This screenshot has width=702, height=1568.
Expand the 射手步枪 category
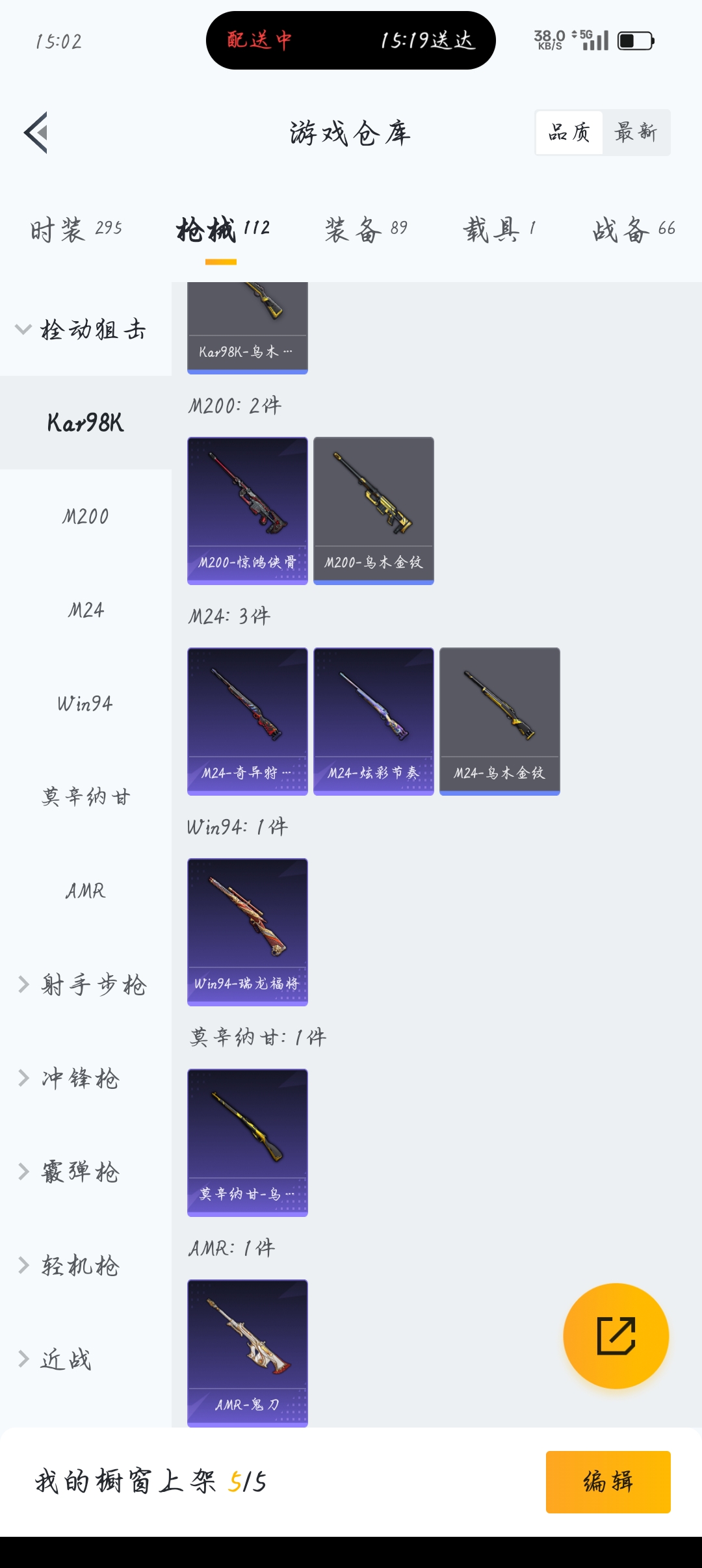pos(83,984)
